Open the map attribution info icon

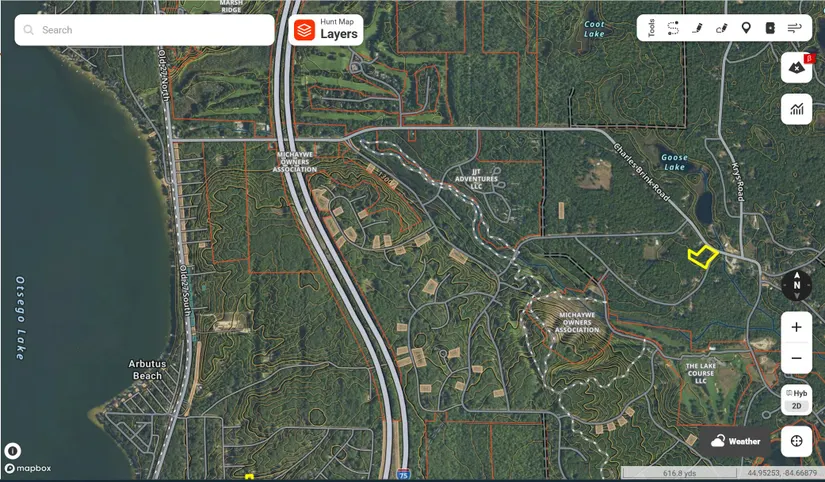[13, 451]
